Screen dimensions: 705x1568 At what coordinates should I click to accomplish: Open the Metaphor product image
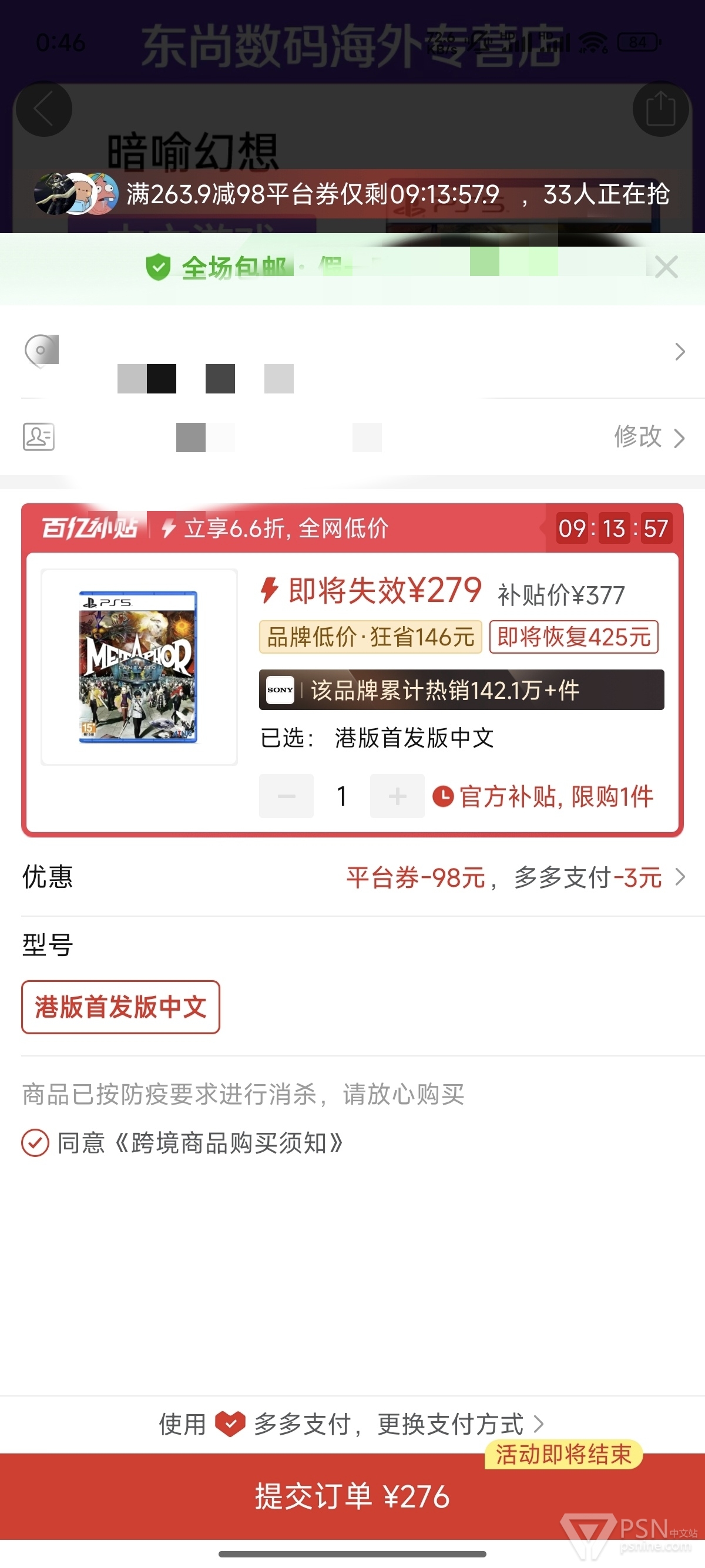(x=139, y=667)
